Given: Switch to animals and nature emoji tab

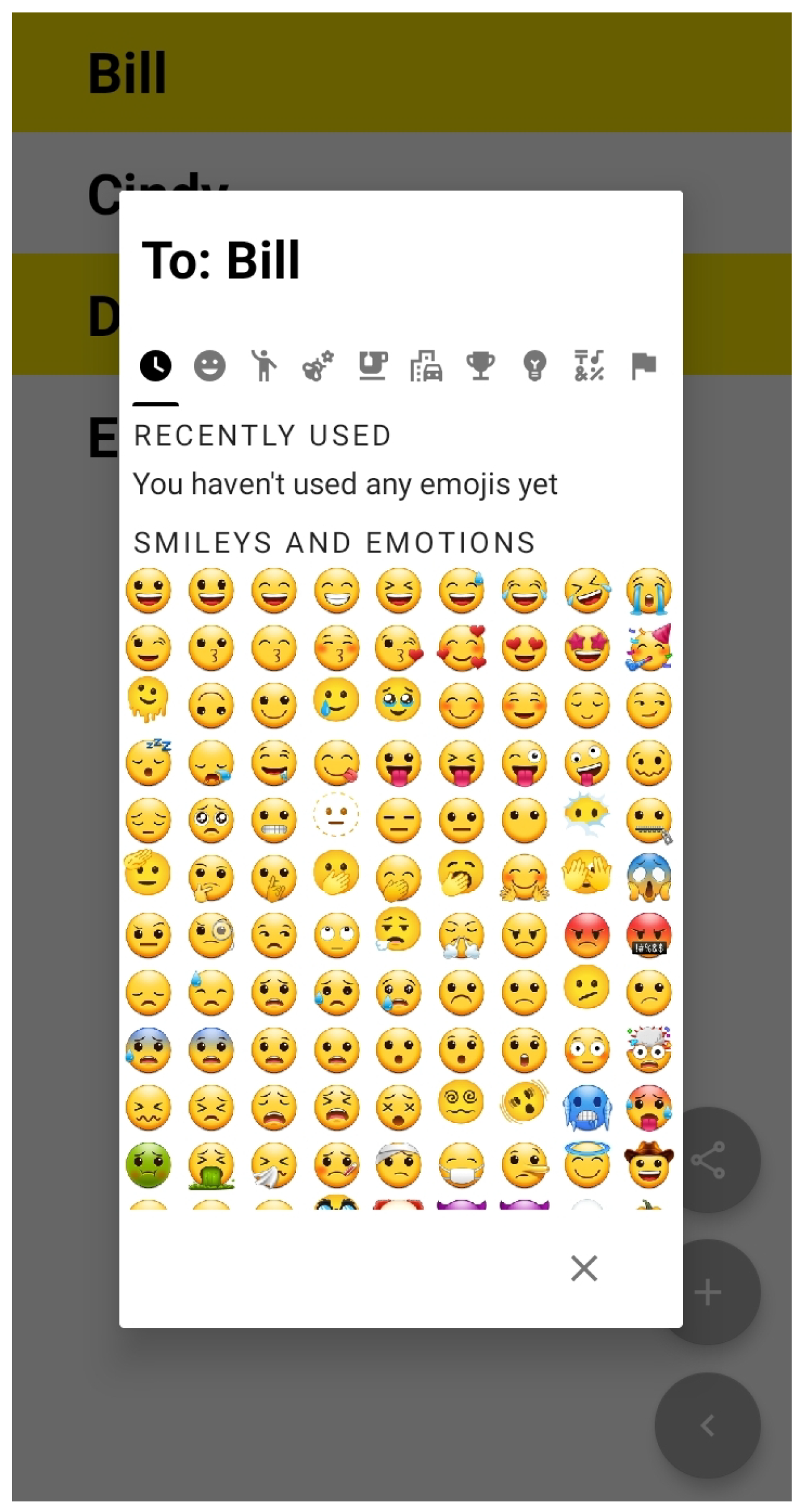Looking at the screenshot, I should click(x=318, y=365).
